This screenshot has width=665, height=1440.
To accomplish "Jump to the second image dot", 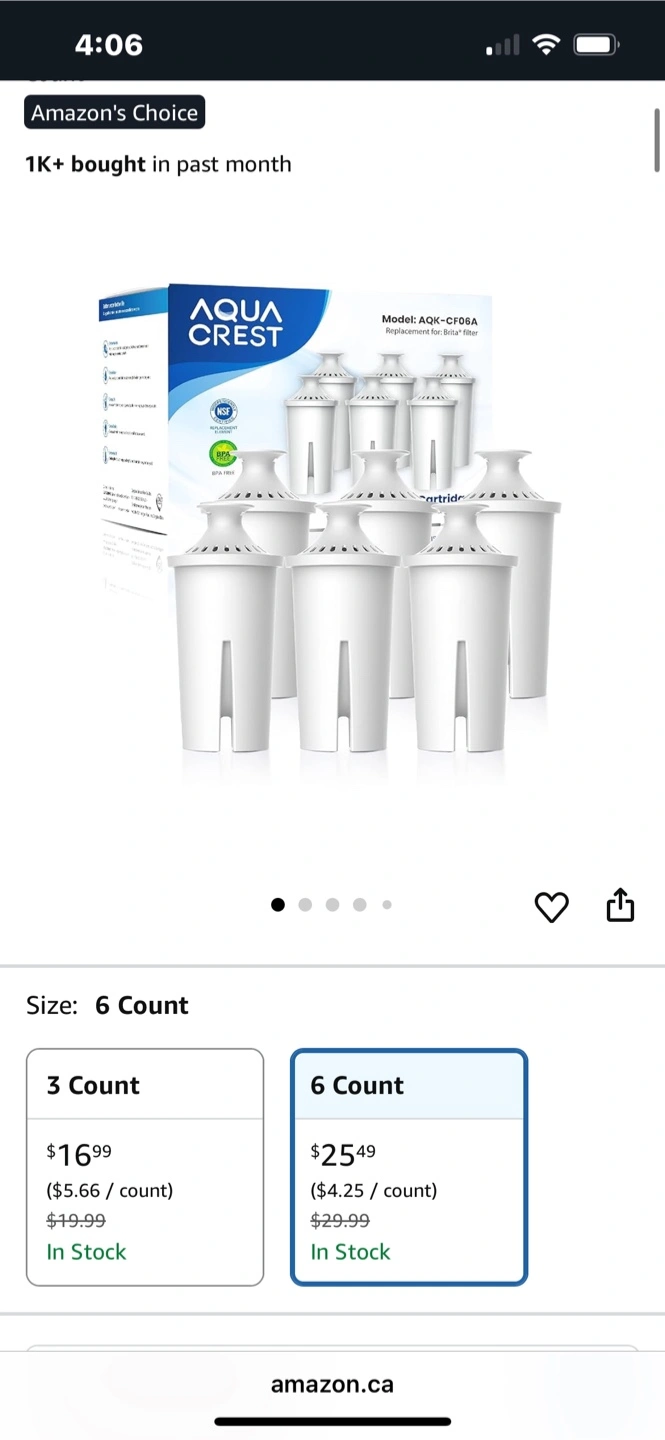I will (305, 905).
